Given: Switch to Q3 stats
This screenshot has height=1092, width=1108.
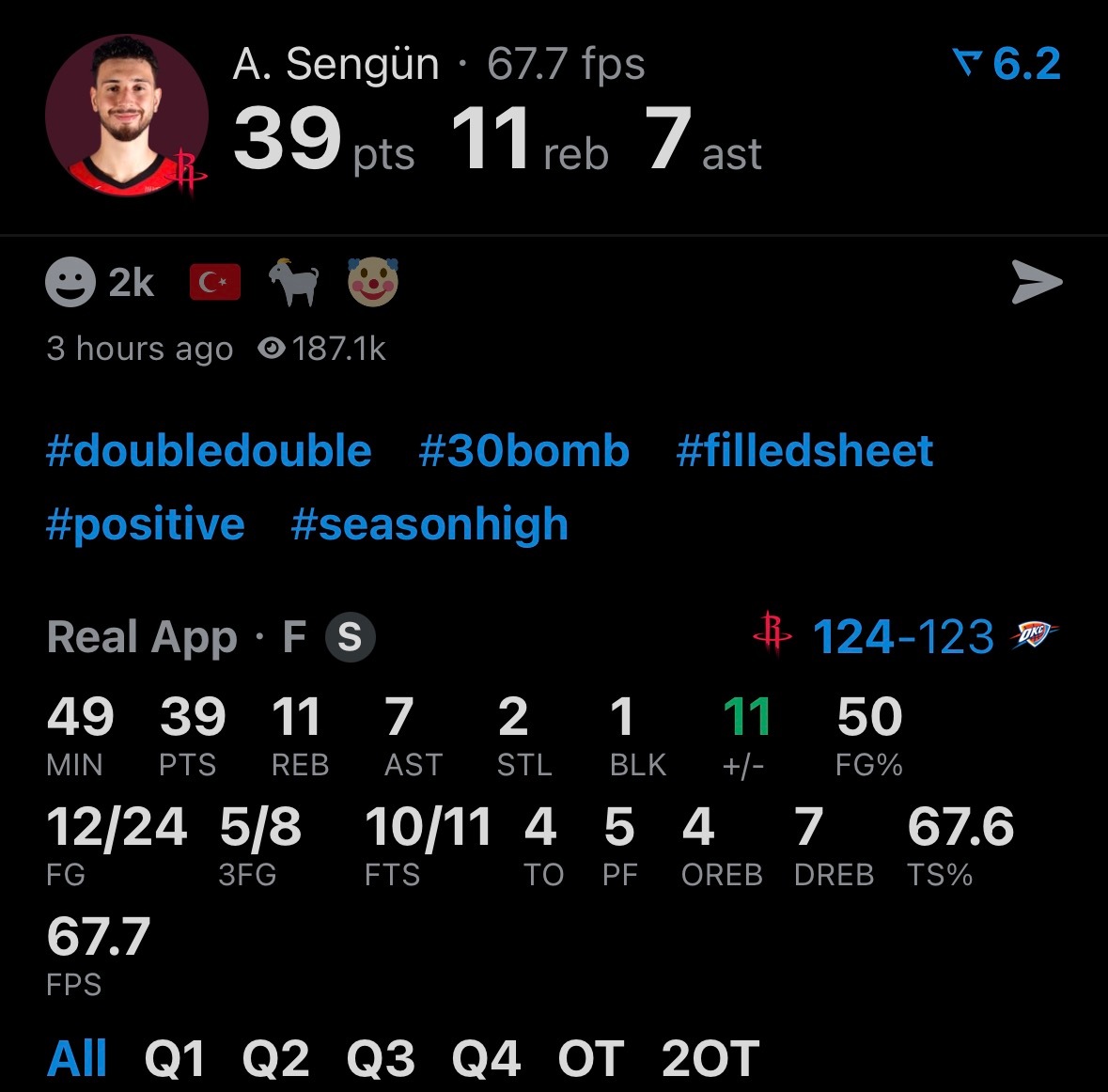Looking at the screenshot, I should [381, 1059].
